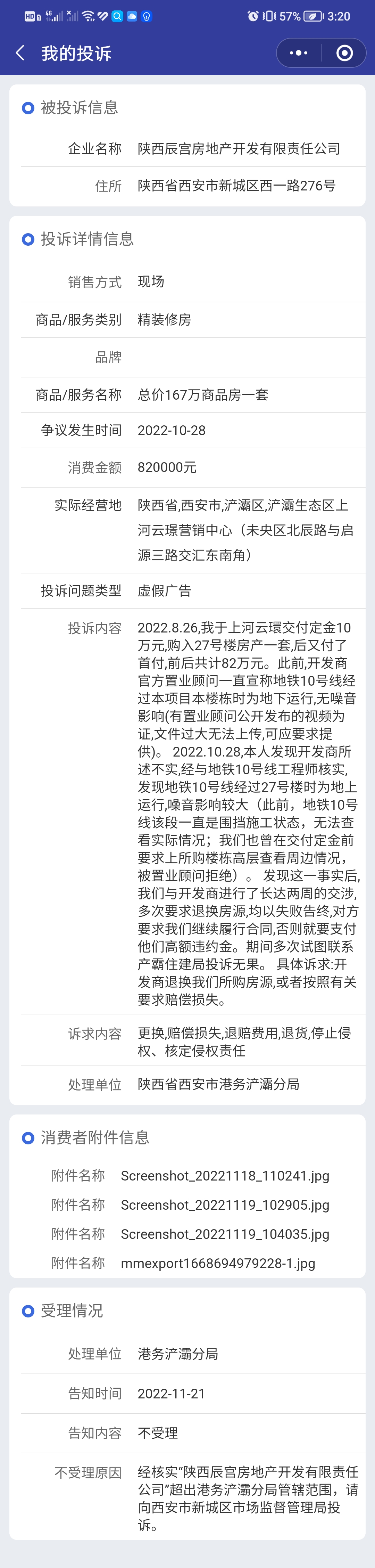View attachment Screenshot_20221119_102905.jpg
The width and height of the screenshot is (375, 1568).
click(x=224, y=1204)
